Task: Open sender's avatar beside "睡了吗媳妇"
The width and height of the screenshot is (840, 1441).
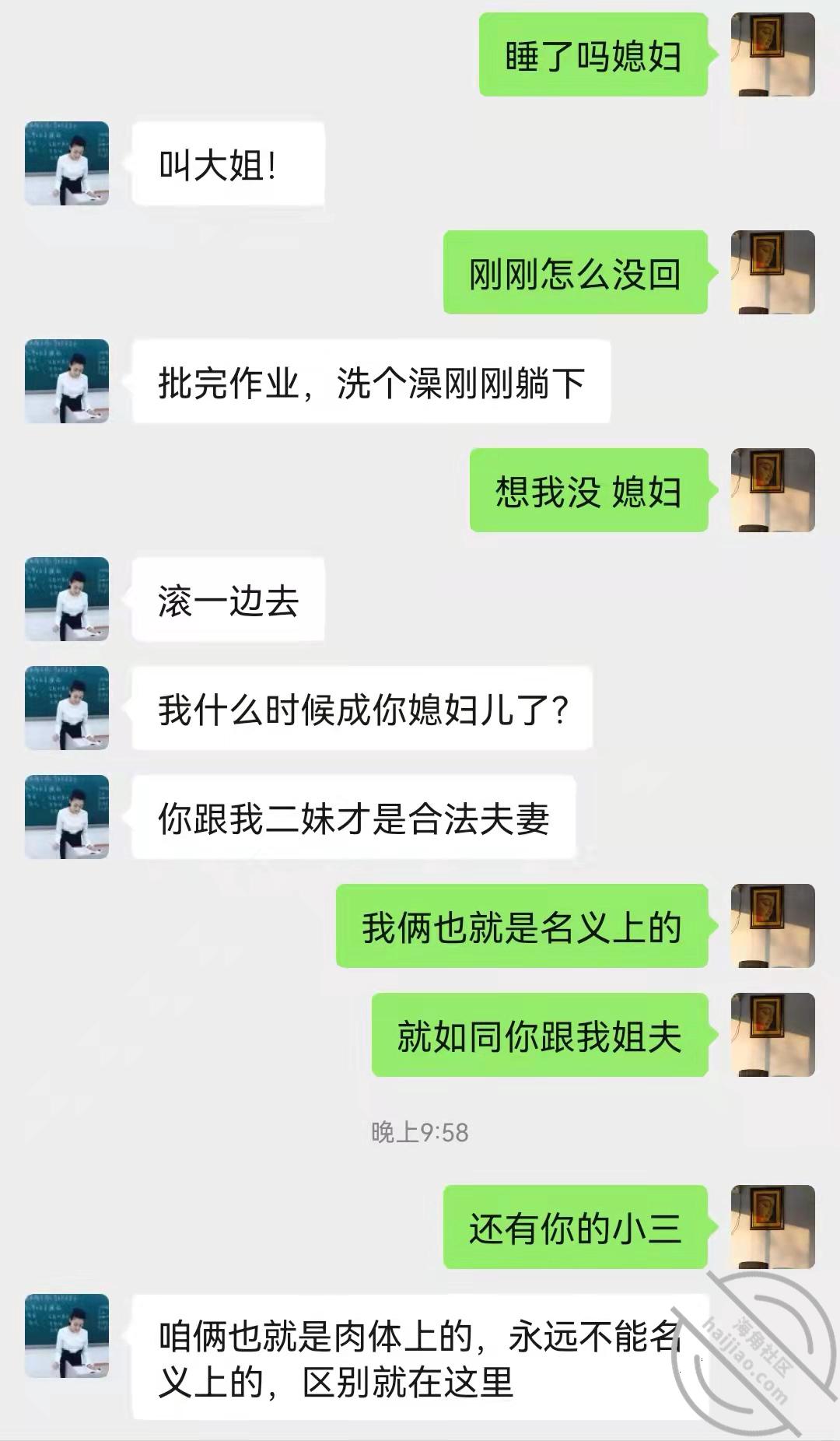Action: click(x=772, y=54)
